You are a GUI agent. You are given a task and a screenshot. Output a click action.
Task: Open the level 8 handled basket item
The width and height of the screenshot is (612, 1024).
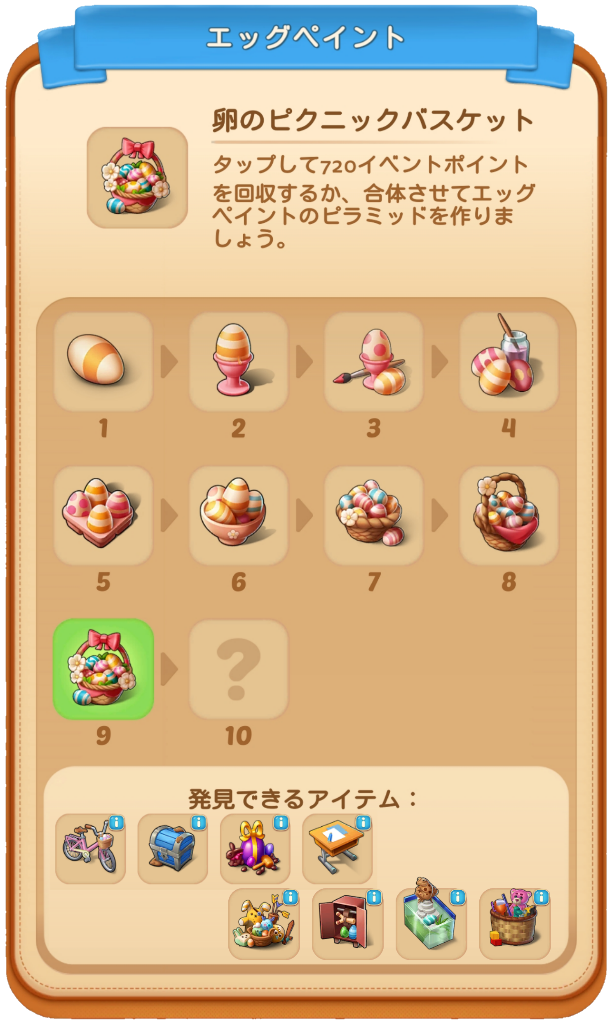click(x=509, y=515)
